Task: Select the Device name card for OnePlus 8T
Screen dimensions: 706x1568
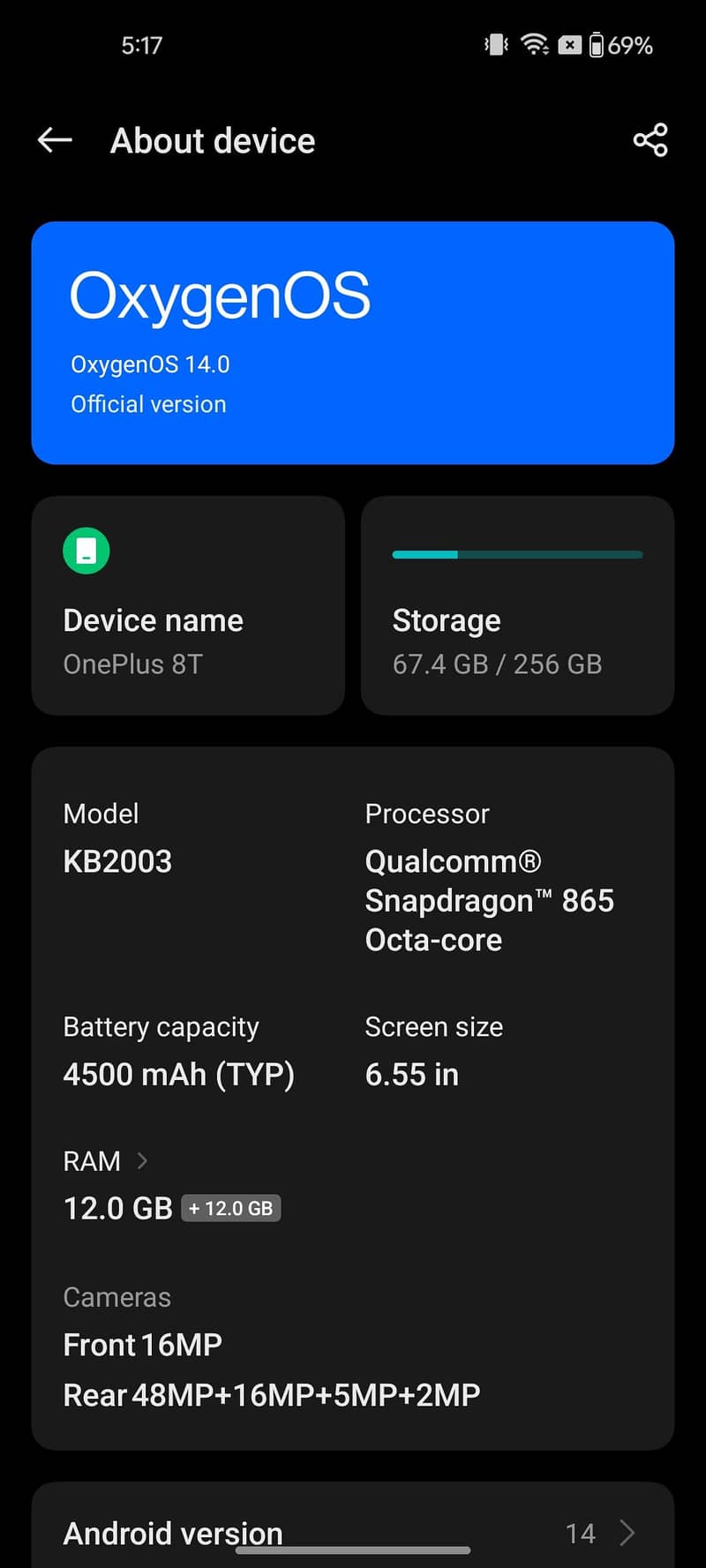Action: click(x=187, y=605)
